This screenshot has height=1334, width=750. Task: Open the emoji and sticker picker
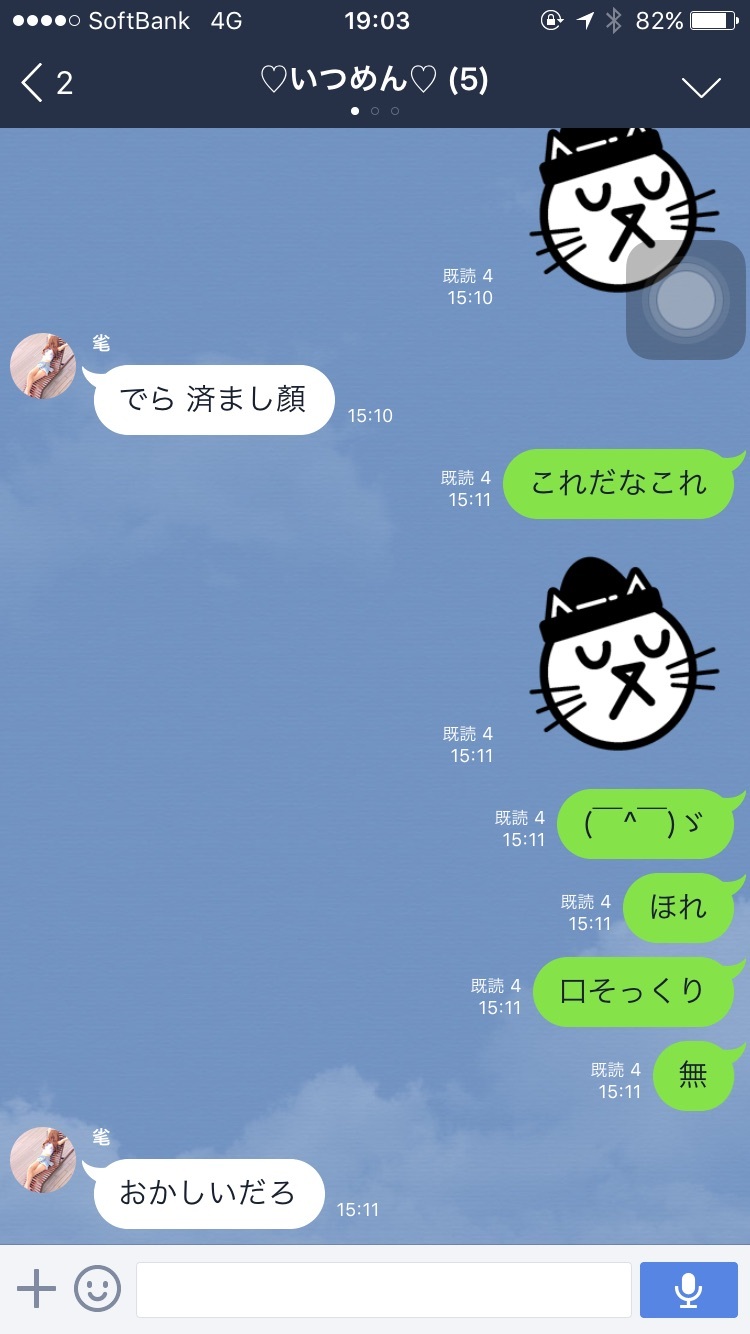[97, 1289]
